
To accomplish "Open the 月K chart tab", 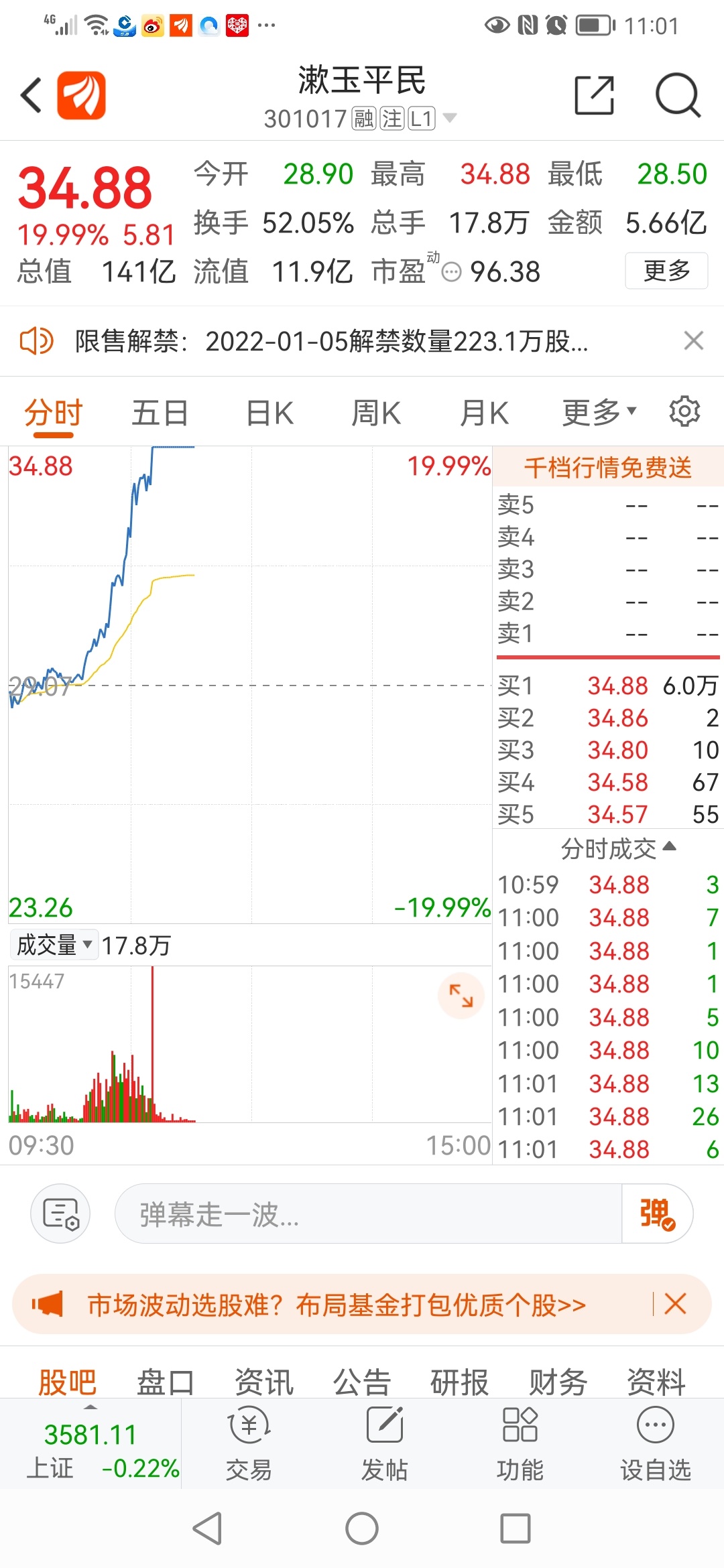I will tap(484, 413).
